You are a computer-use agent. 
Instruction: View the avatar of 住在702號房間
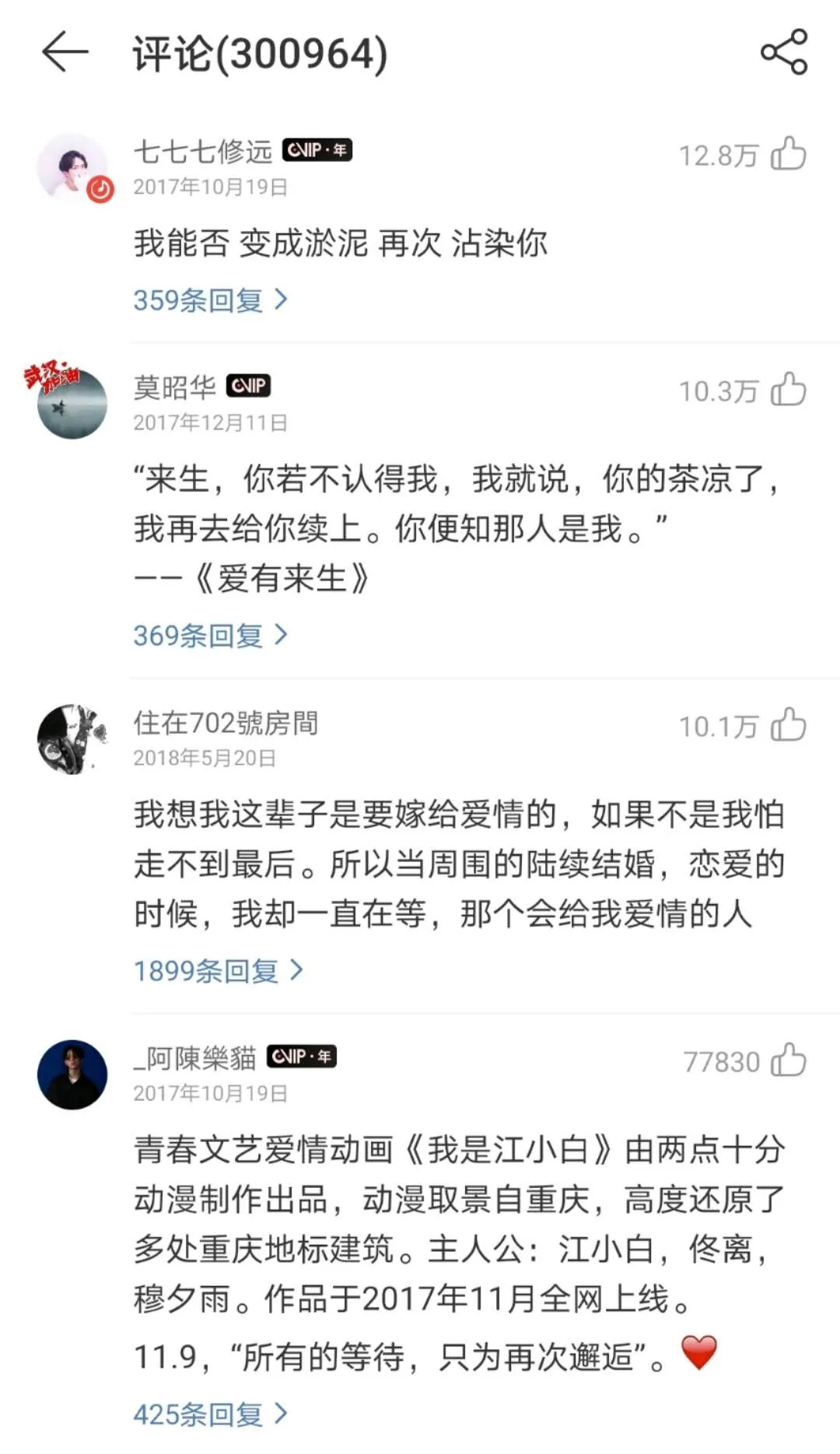(x=72, y=739)
